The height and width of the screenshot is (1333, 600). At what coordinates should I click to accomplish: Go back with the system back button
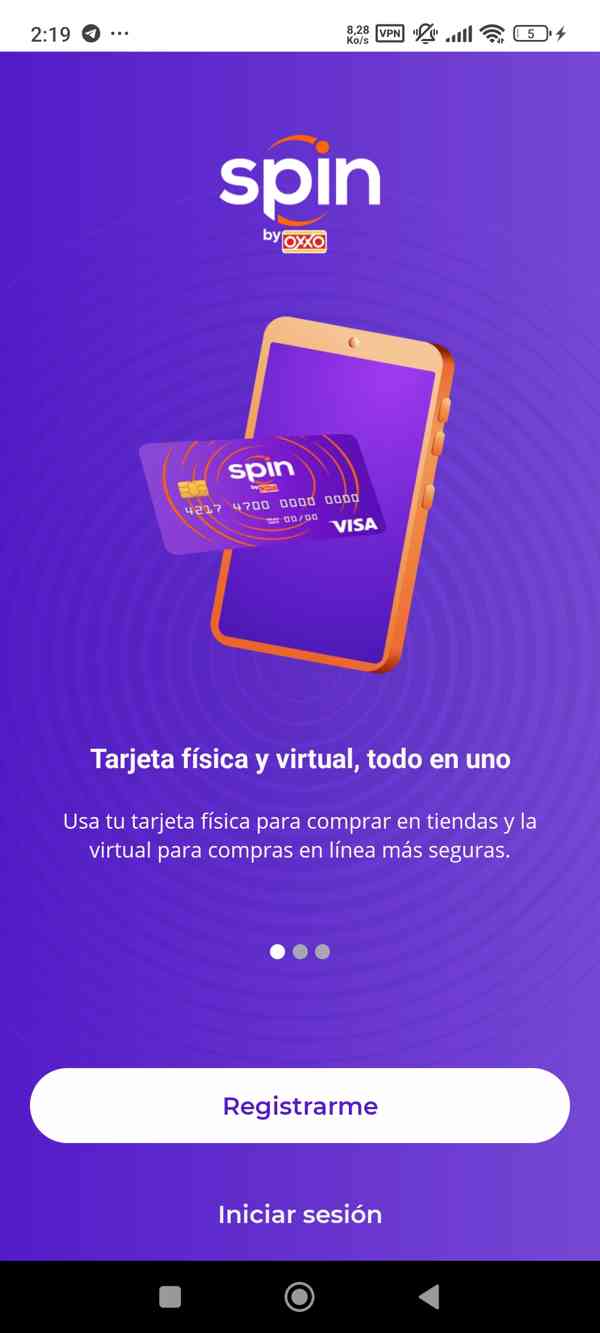pyautogui.click(x=429, y=1297)
